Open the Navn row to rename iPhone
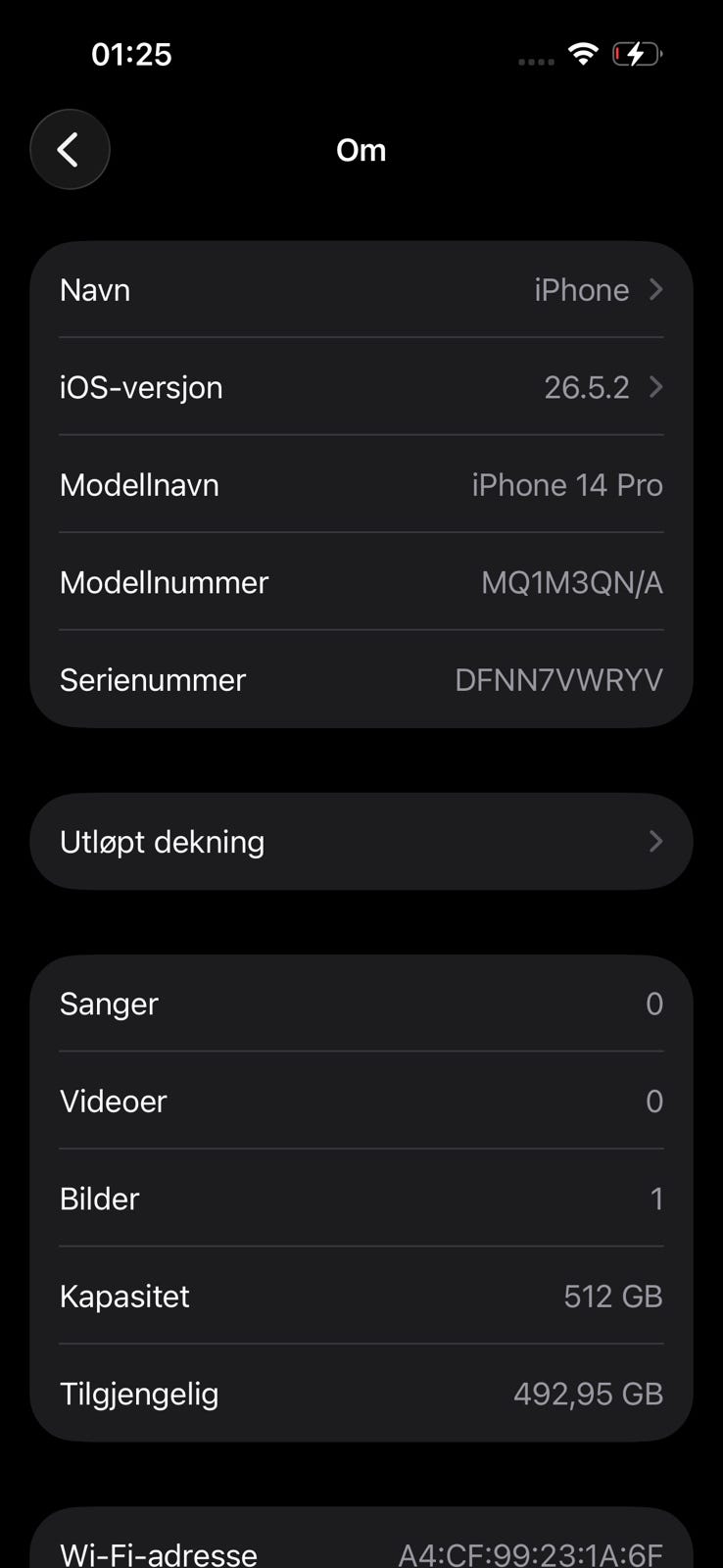This screenshot has height=1568, width=723. [x=361, y=290]
